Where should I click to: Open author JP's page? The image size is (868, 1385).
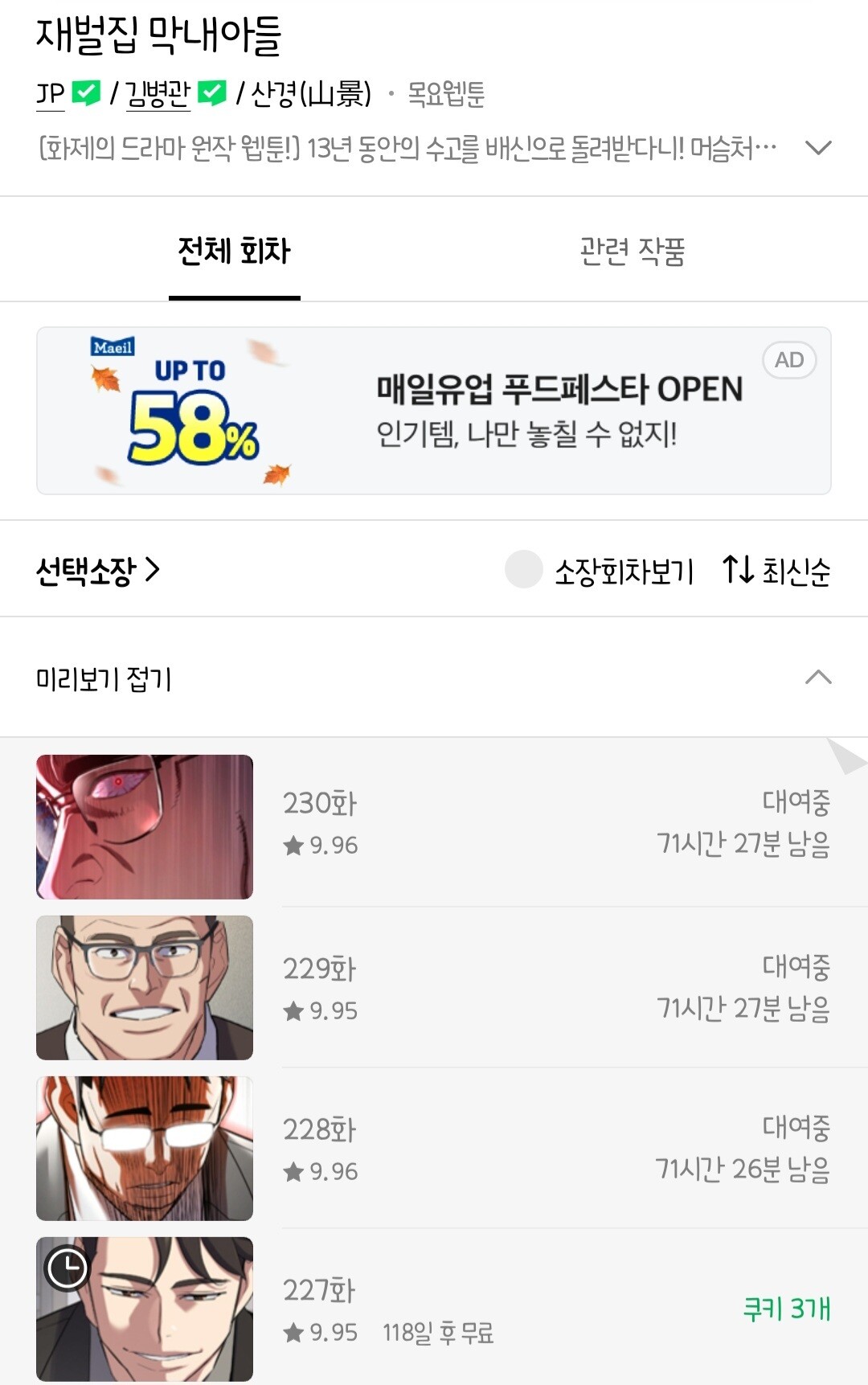(x=50, y=95)
